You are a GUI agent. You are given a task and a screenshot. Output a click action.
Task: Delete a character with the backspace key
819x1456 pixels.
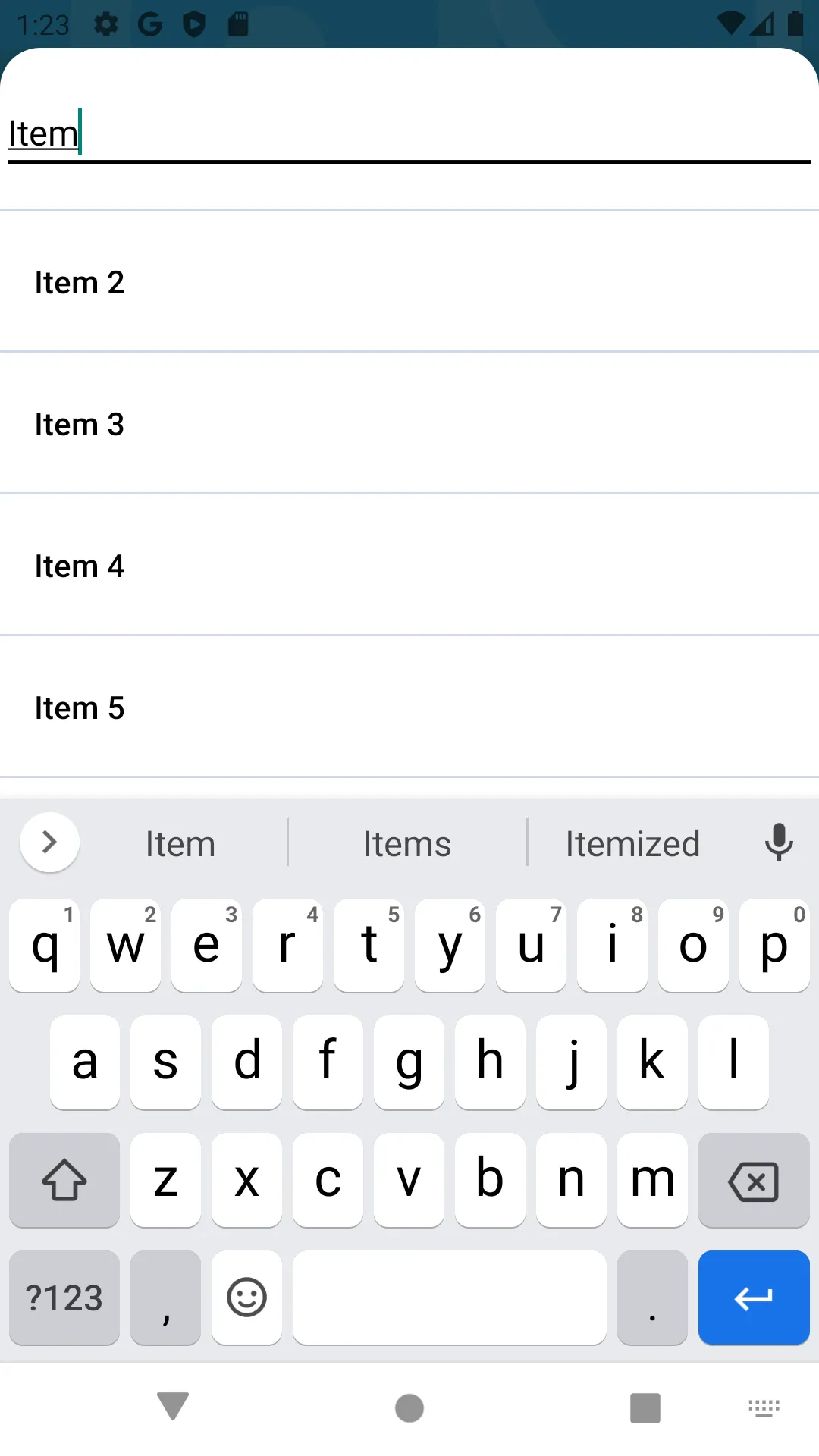coord(753,1181)
